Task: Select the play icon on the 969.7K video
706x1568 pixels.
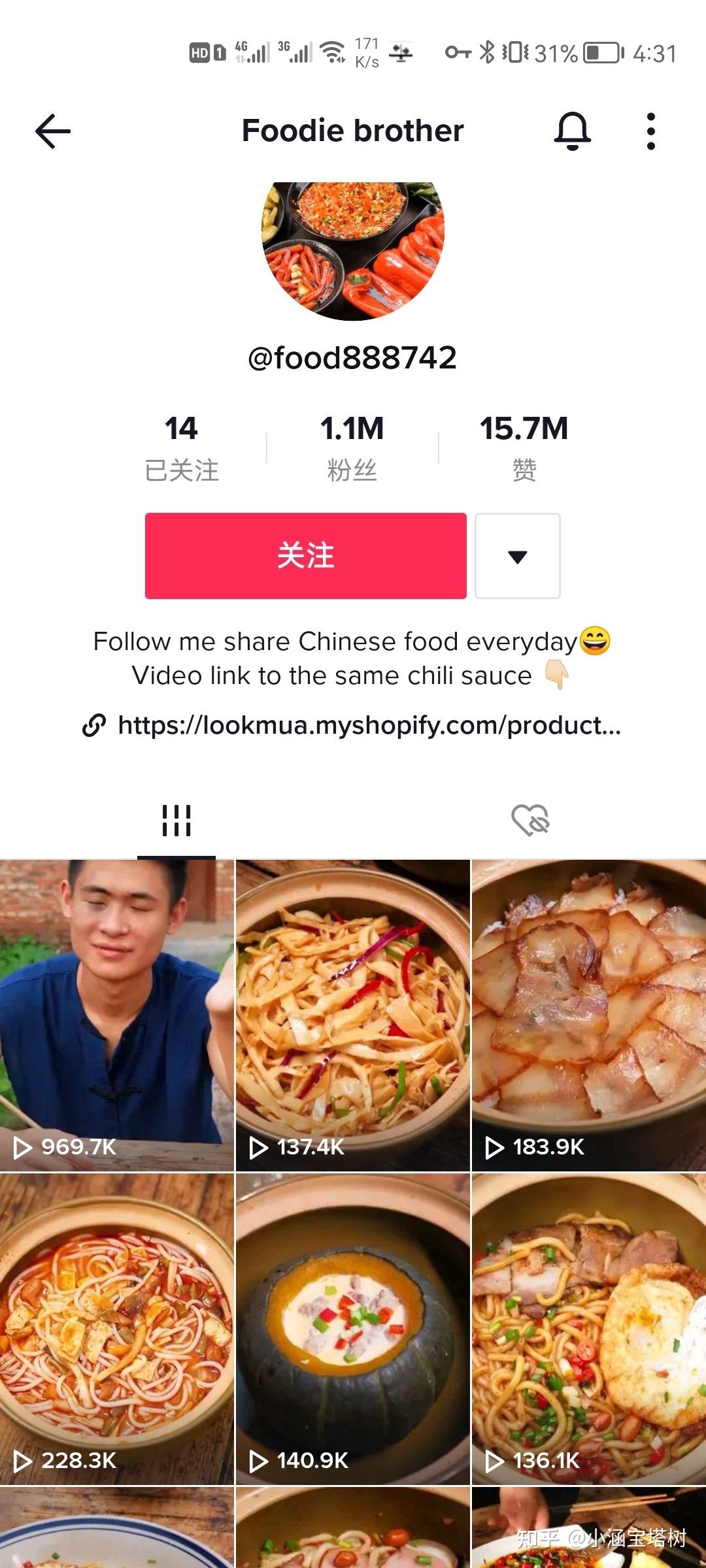Action: coord(23,1147)
